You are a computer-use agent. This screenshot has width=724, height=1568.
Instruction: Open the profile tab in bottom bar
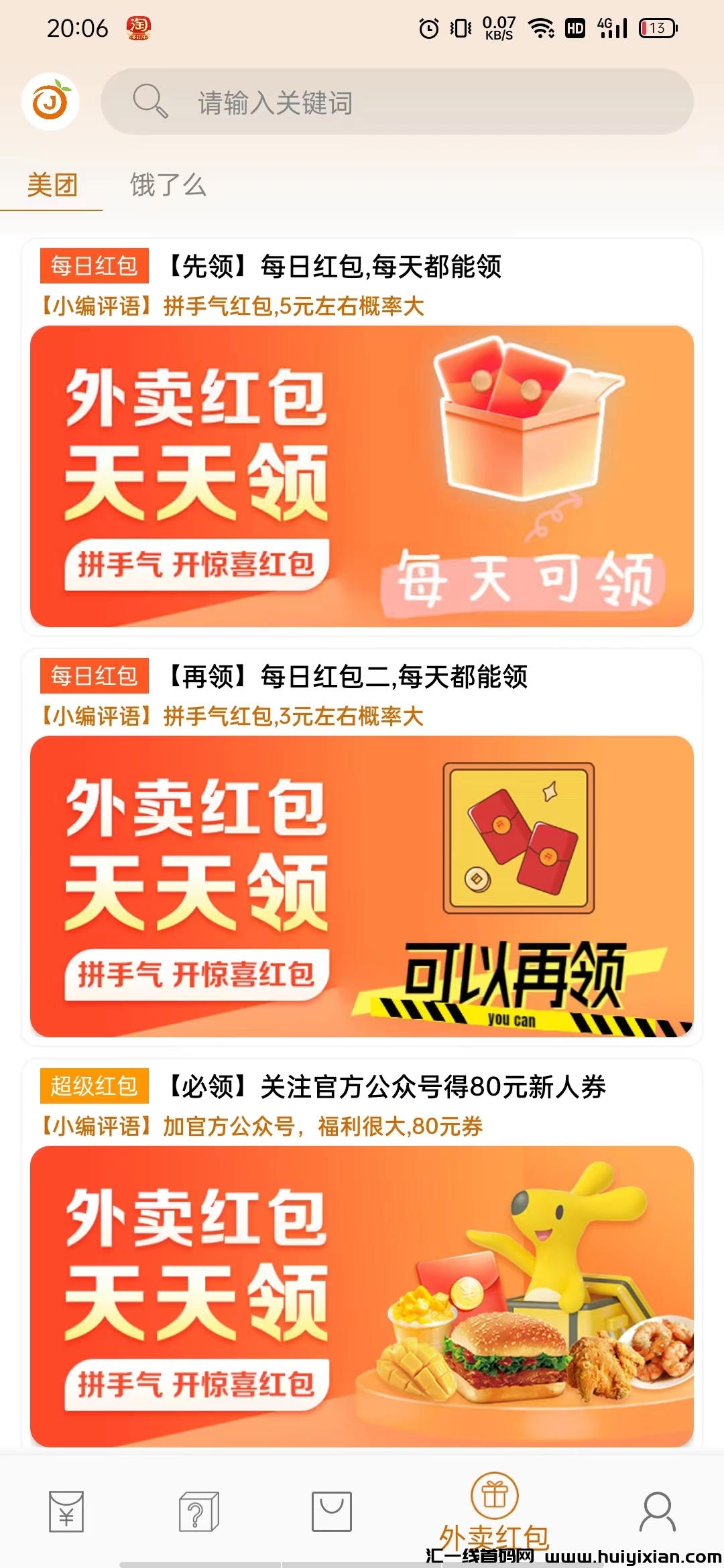coord(657,1511)
